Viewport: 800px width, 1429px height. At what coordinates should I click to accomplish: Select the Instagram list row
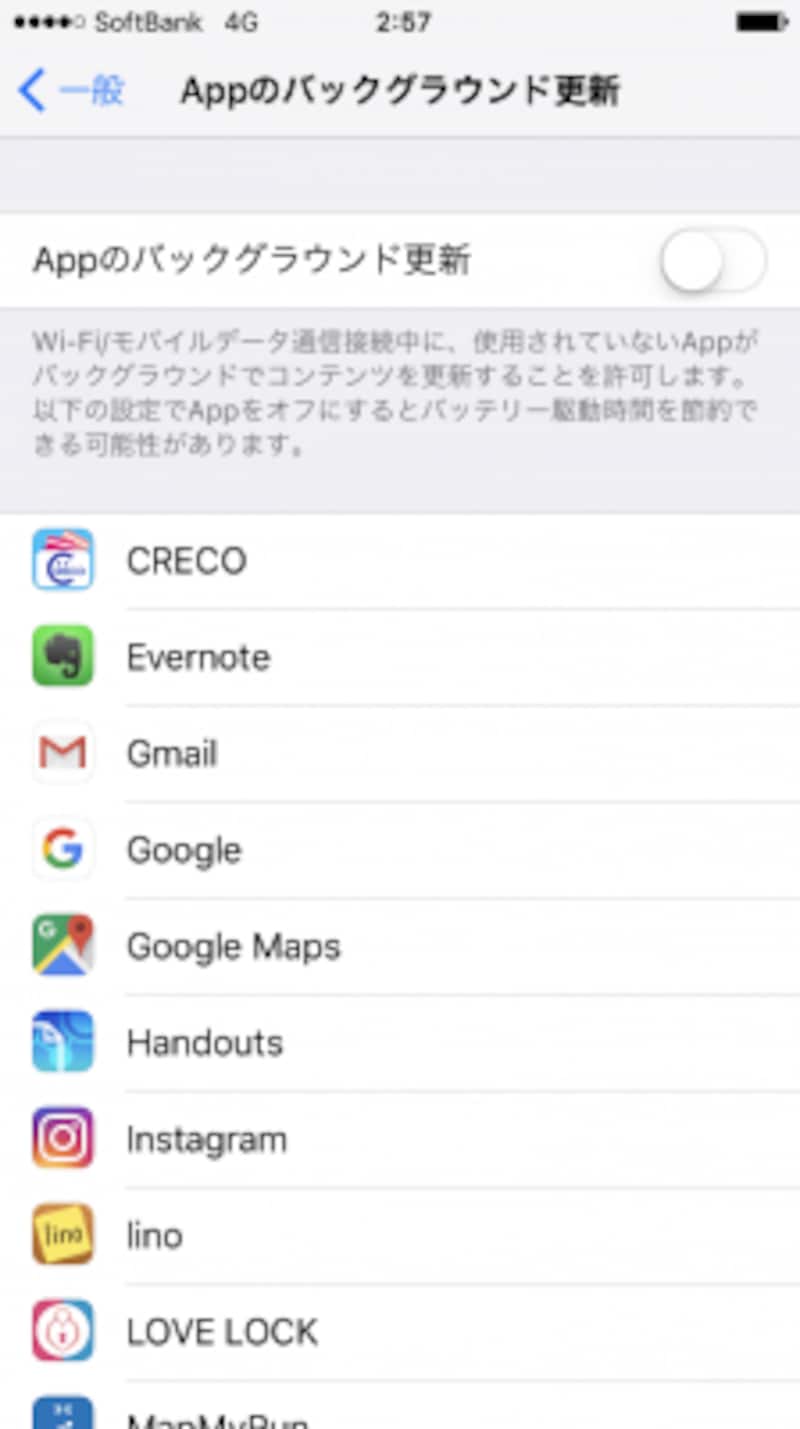click(400, 1137)
